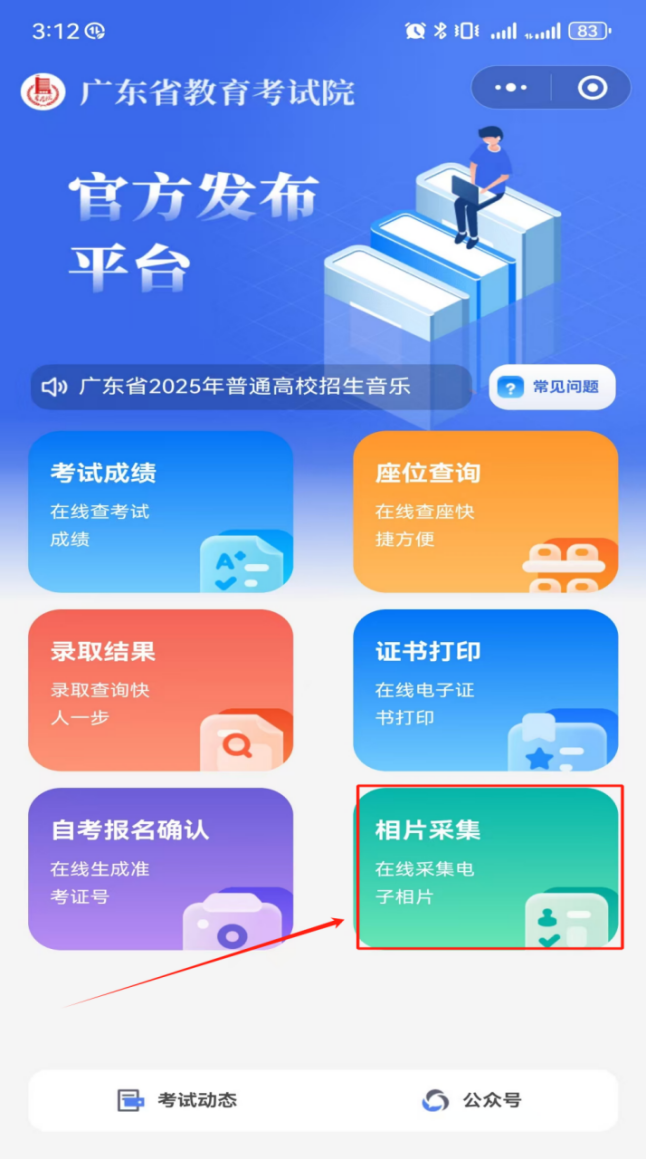Open the 考试成绩 card
The image size is (647, 1159).
pos(160,511)
